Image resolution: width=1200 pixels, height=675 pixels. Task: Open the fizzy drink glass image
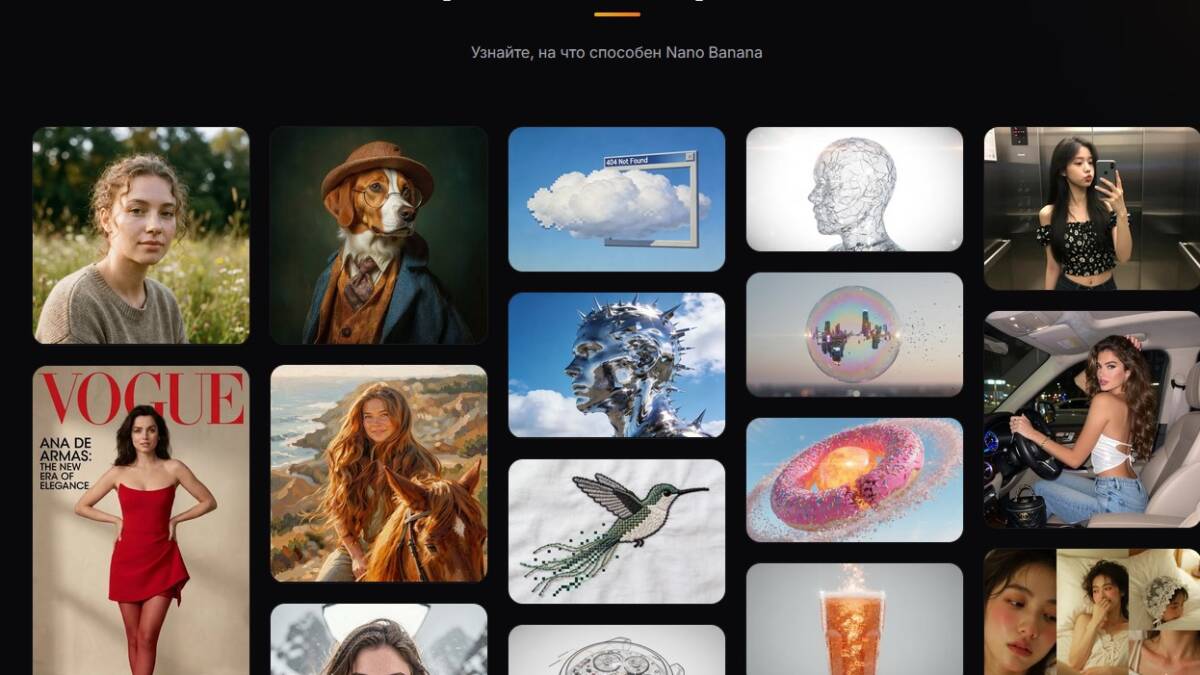[854, 620]
